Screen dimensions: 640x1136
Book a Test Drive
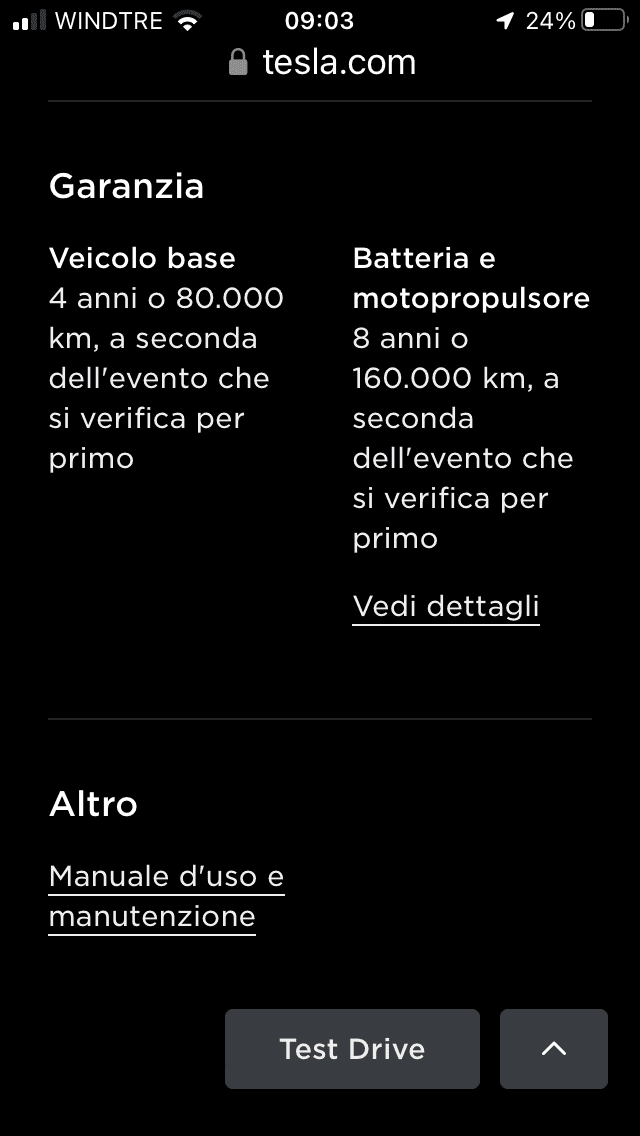(352, 1048)
